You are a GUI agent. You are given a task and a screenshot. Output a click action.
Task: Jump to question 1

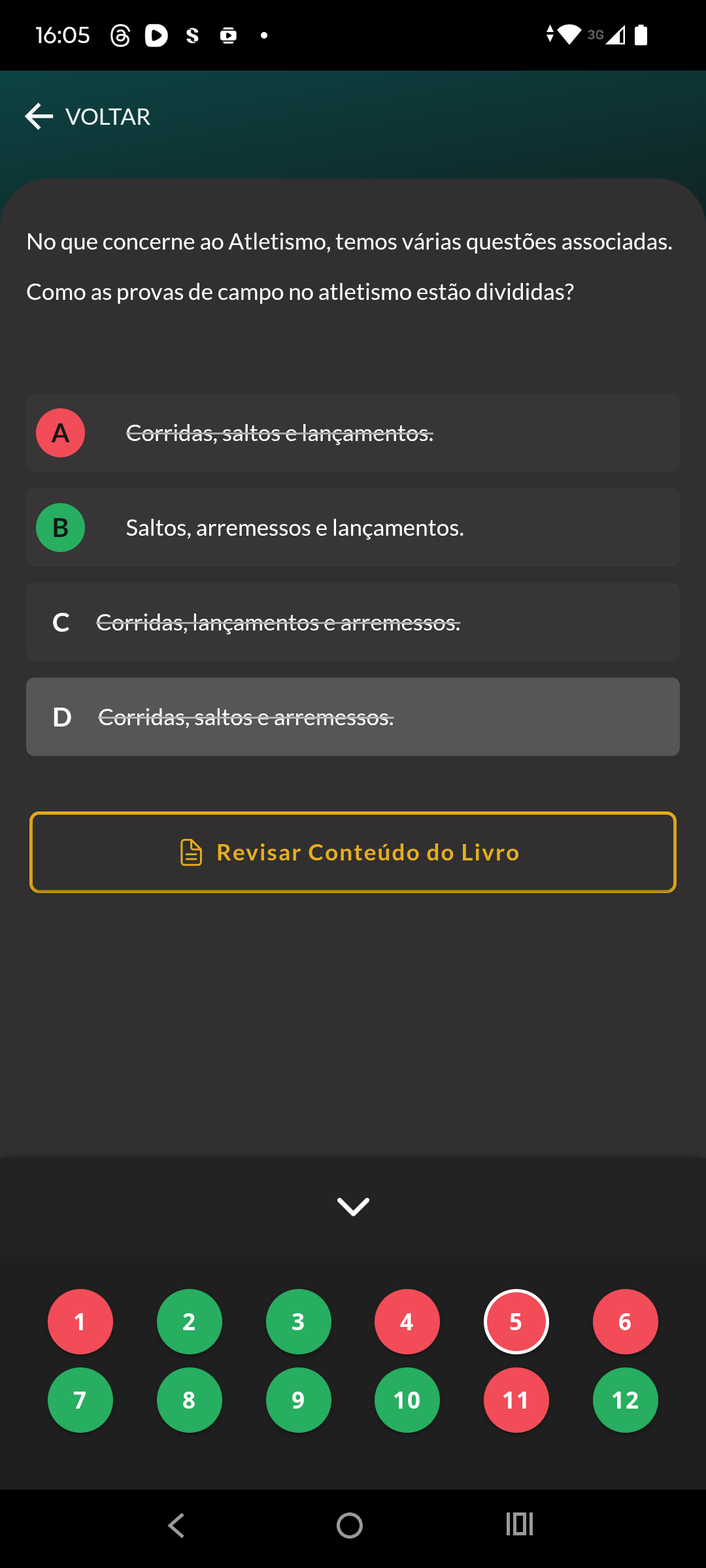pos(80,1322)
